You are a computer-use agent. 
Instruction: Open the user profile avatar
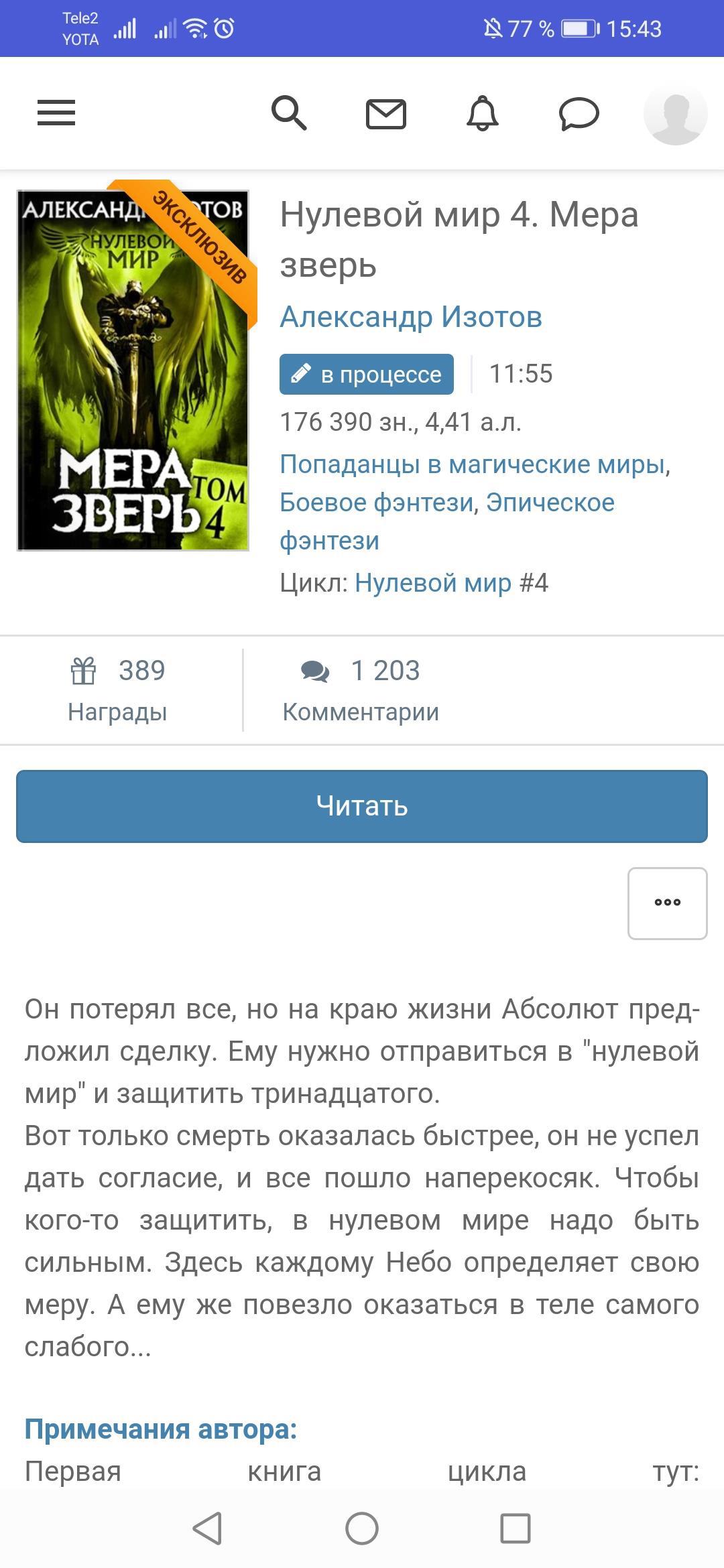pyautogui.click(x=675, y=113)
